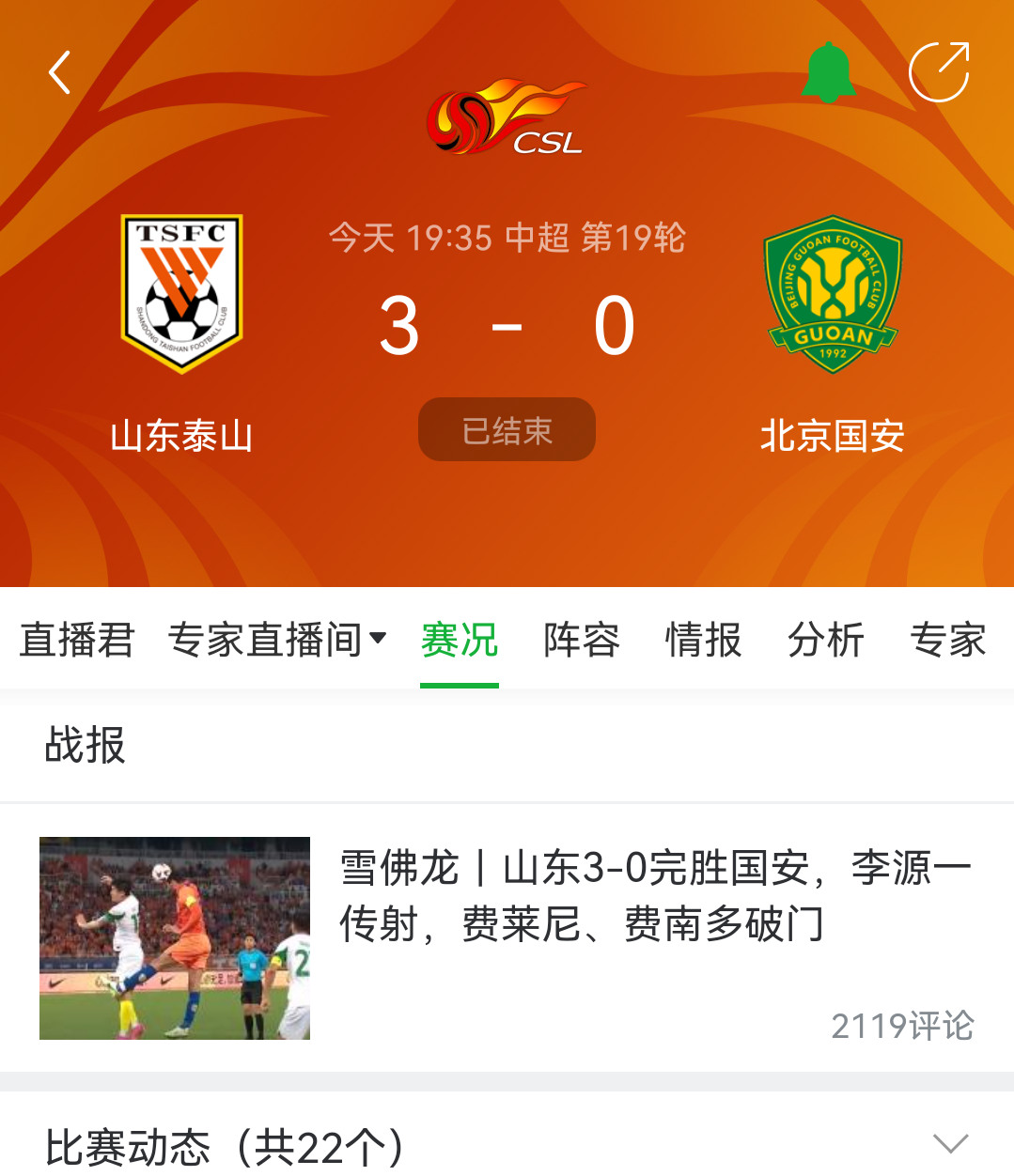
Task: Switch to the 分析 tab
Action: 825,641
